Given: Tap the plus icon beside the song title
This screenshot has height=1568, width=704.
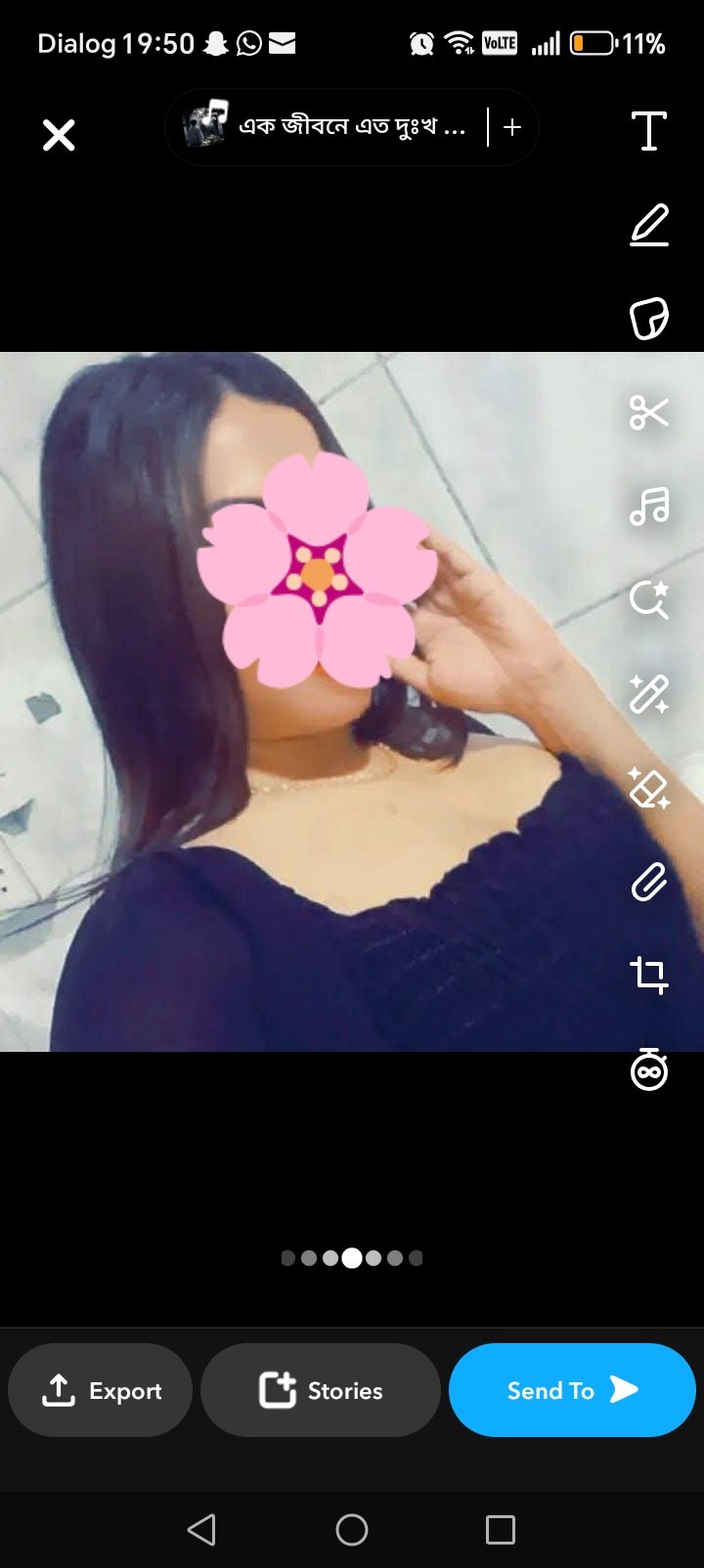Looking at the screenshot, I should [512, 127].
